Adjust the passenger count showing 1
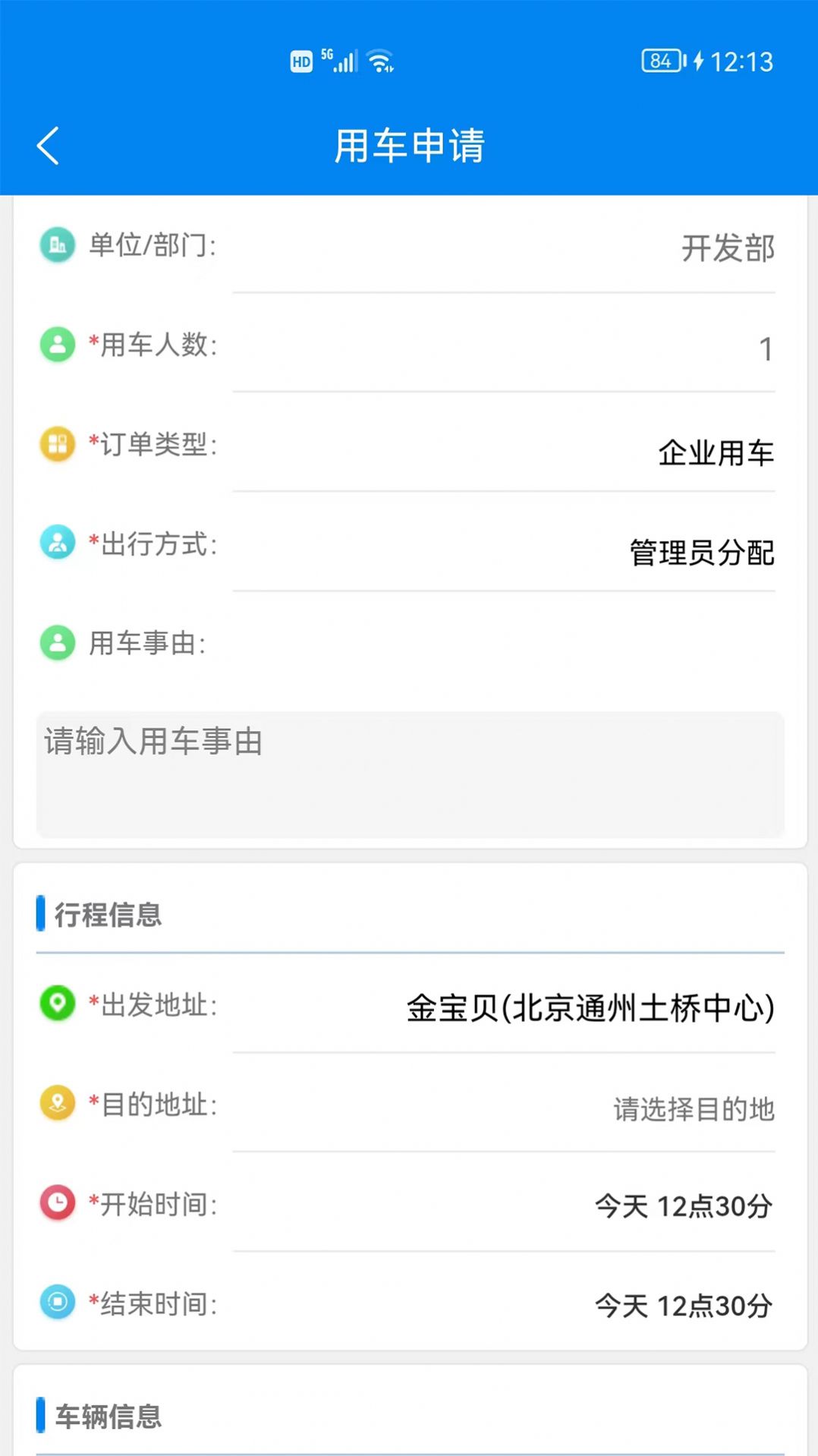818x1456 pixels. (x=766, y=348)
